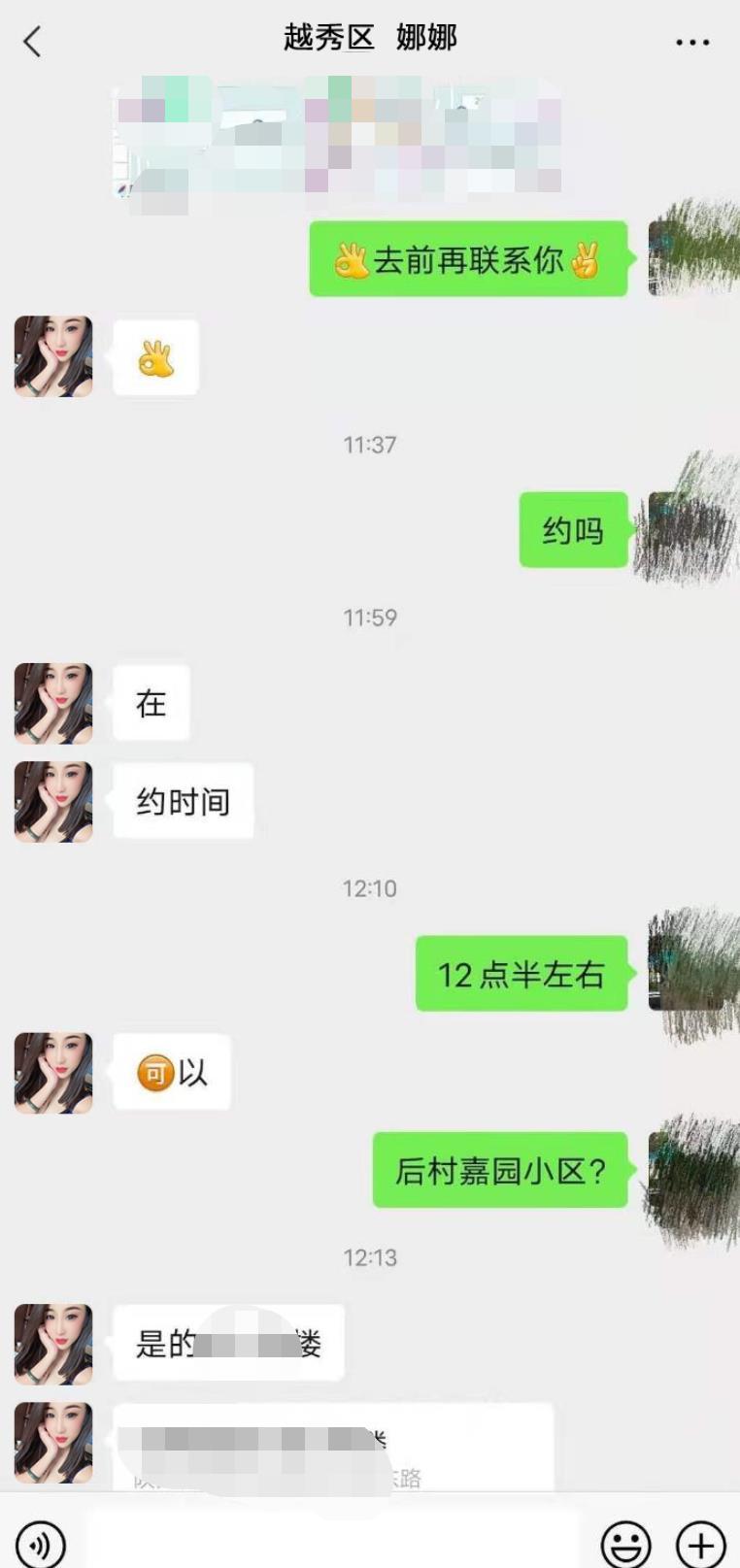Select the message bubble saying 约吗
This screenshot has width=740, height=1568.
coord(573,530)
